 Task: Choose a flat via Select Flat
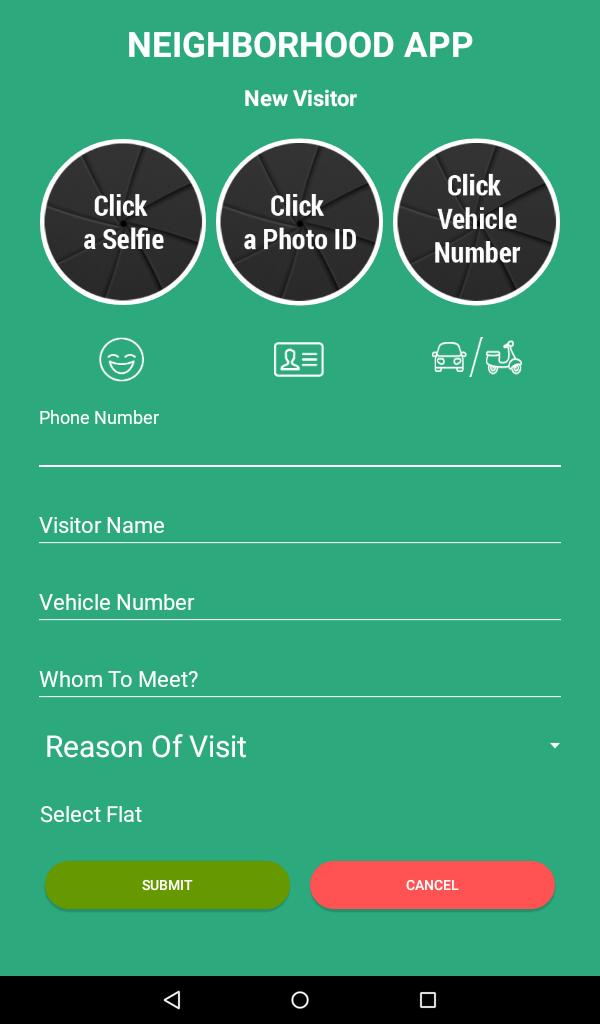91,814
